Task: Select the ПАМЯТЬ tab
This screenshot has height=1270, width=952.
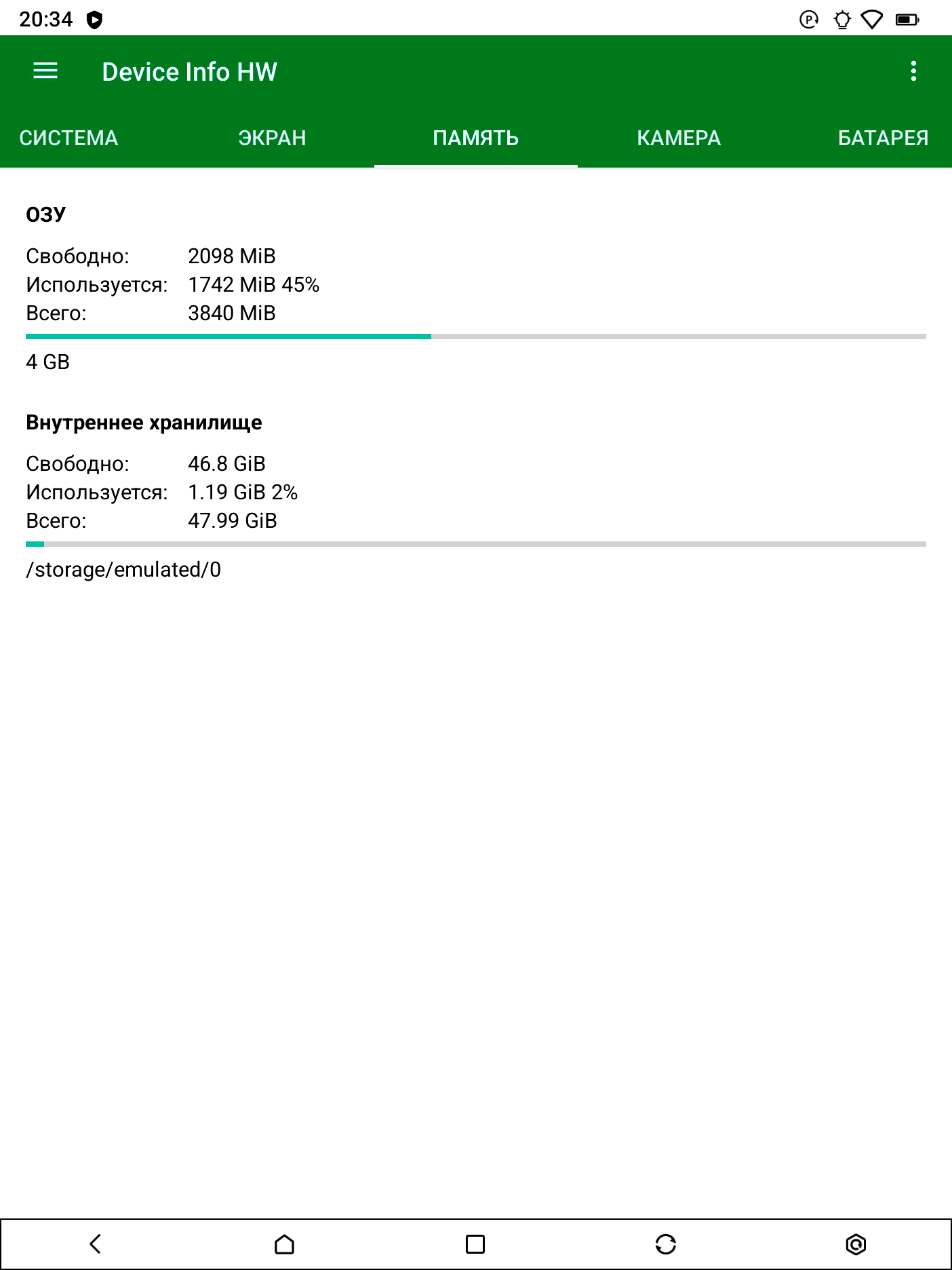Action: pos(475,138)
